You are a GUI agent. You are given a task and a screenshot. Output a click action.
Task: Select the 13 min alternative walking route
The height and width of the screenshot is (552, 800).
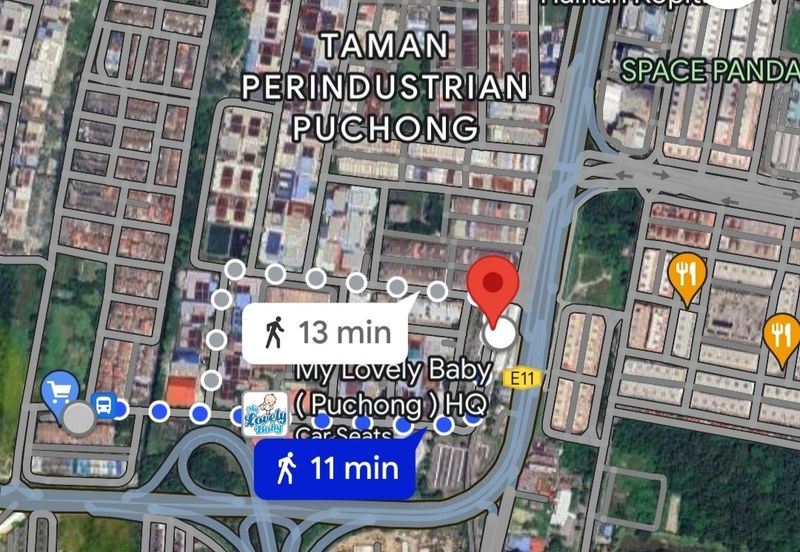click(x=324, y=333)
